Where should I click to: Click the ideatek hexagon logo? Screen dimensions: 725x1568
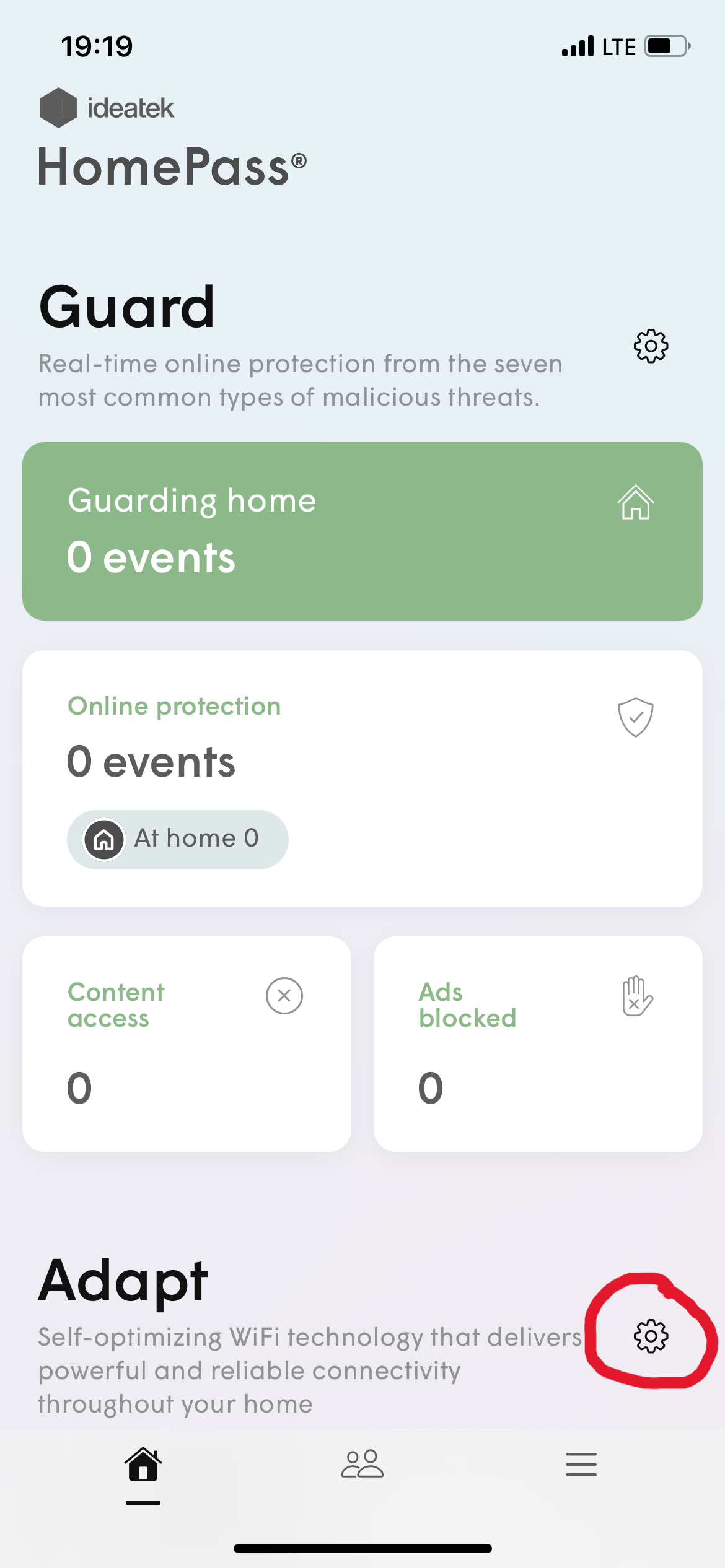[x=58, y=107]
